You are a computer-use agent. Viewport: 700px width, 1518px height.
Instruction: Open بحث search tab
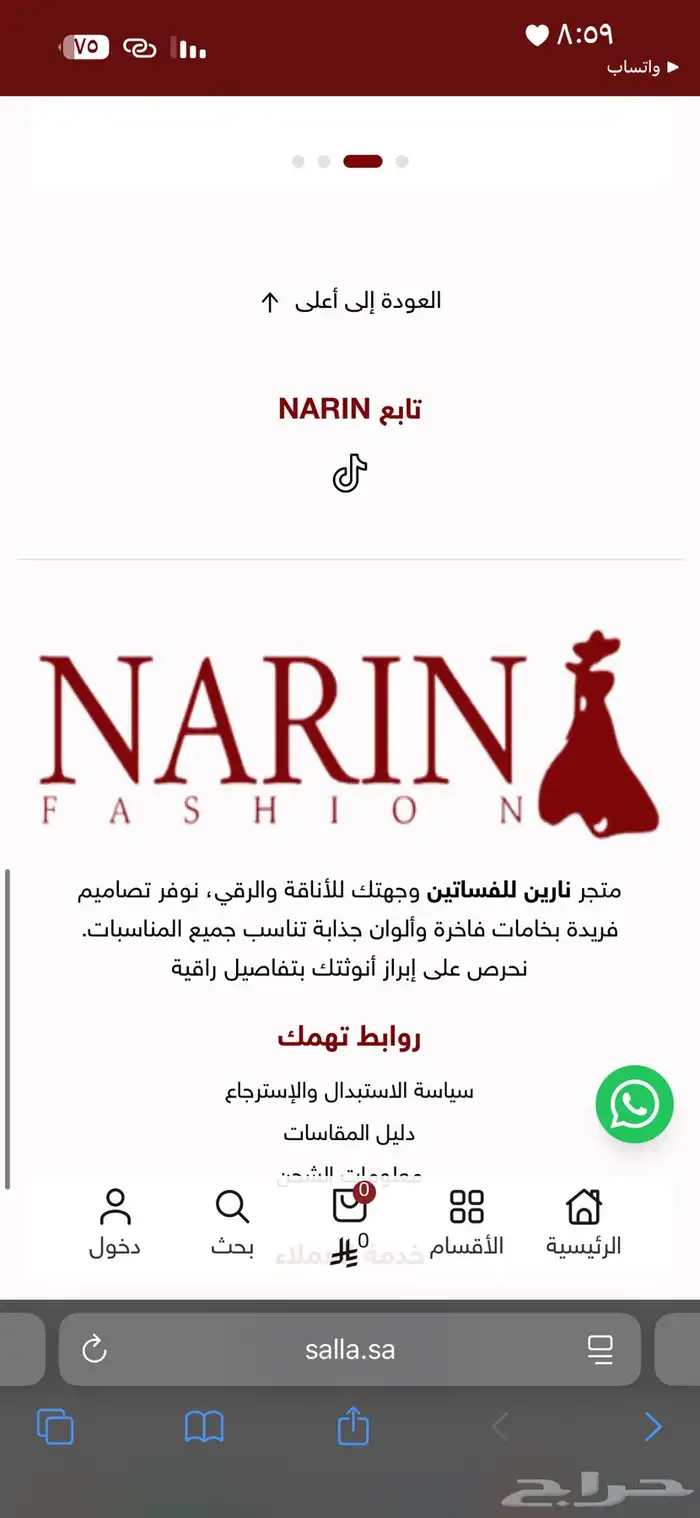coord(232,1222)
